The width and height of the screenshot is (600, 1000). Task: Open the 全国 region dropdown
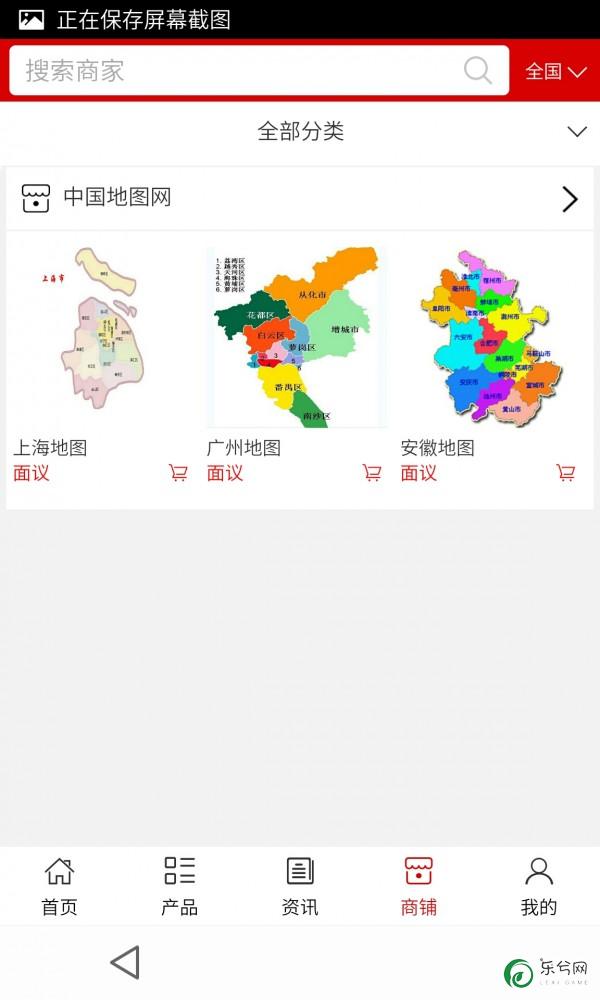[x=555, y=71]
